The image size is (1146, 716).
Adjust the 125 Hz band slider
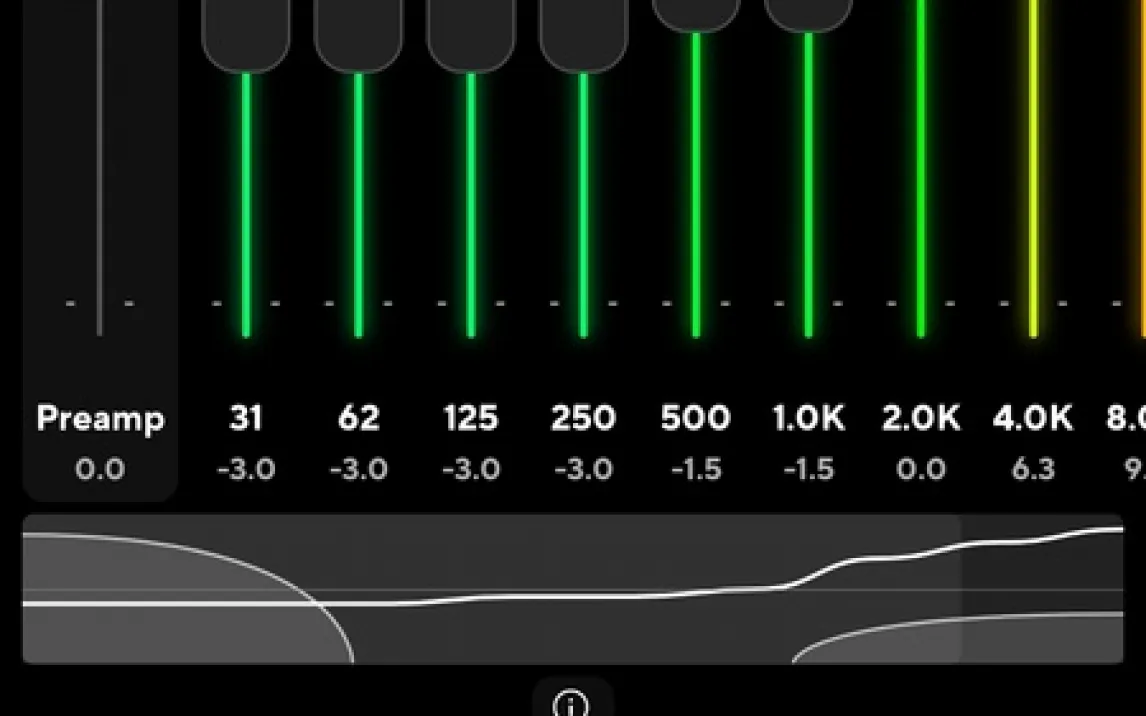pos(471,168)
